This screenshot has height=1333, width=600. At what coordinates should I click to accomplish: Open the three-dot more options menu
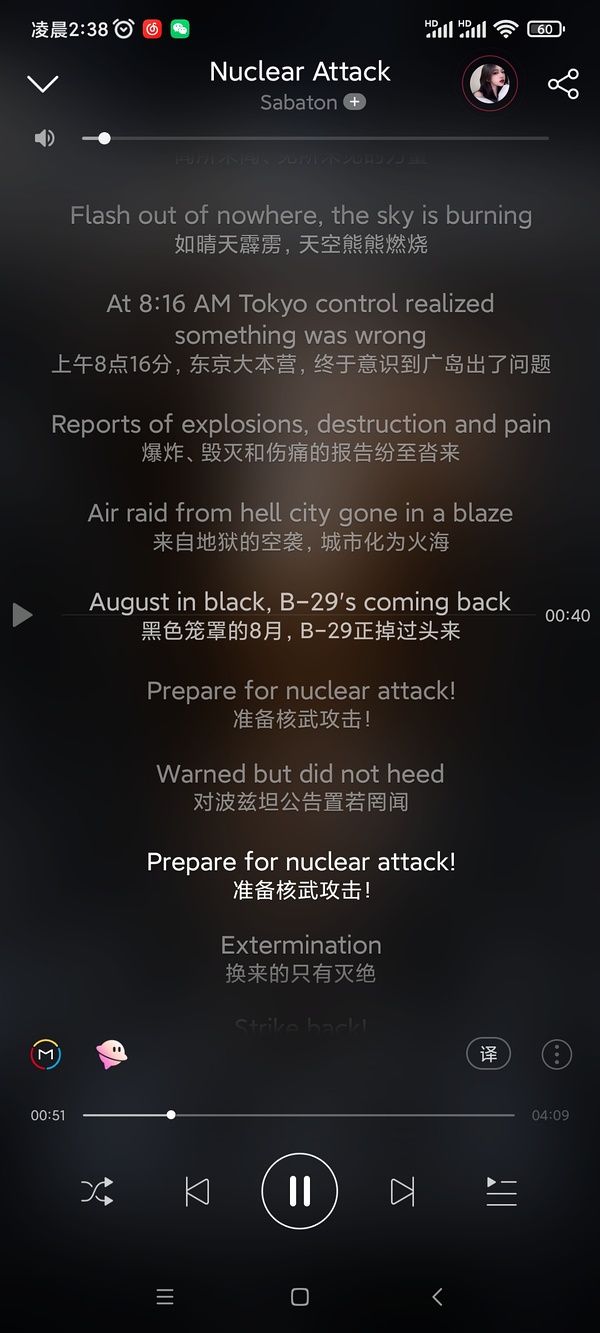click(556, 1054)
